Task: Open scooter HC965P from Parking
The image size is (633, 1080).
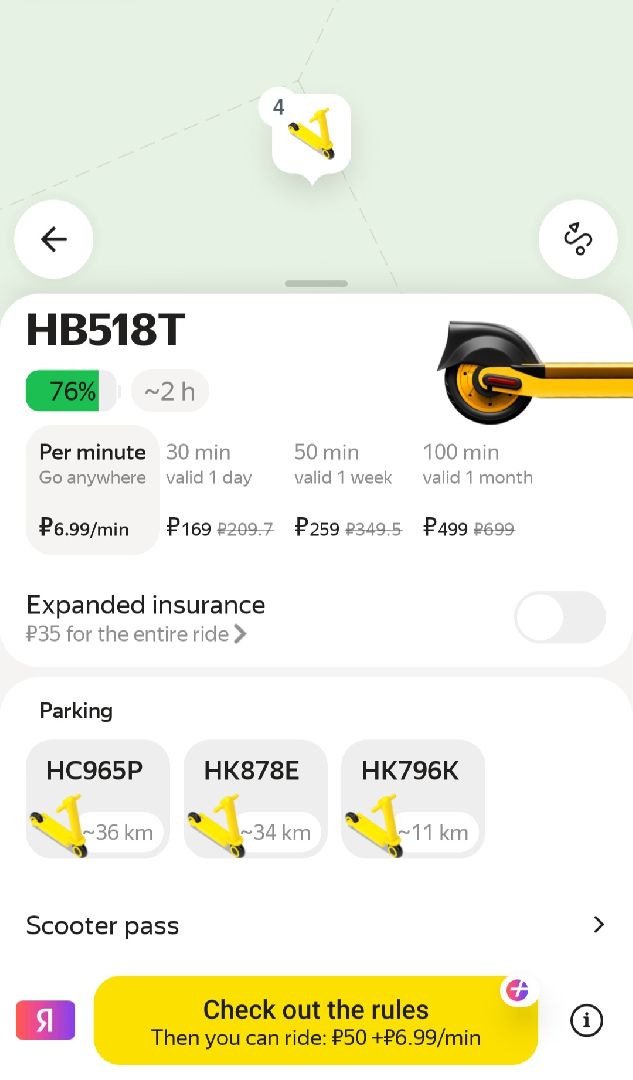Action: [97, 799]
